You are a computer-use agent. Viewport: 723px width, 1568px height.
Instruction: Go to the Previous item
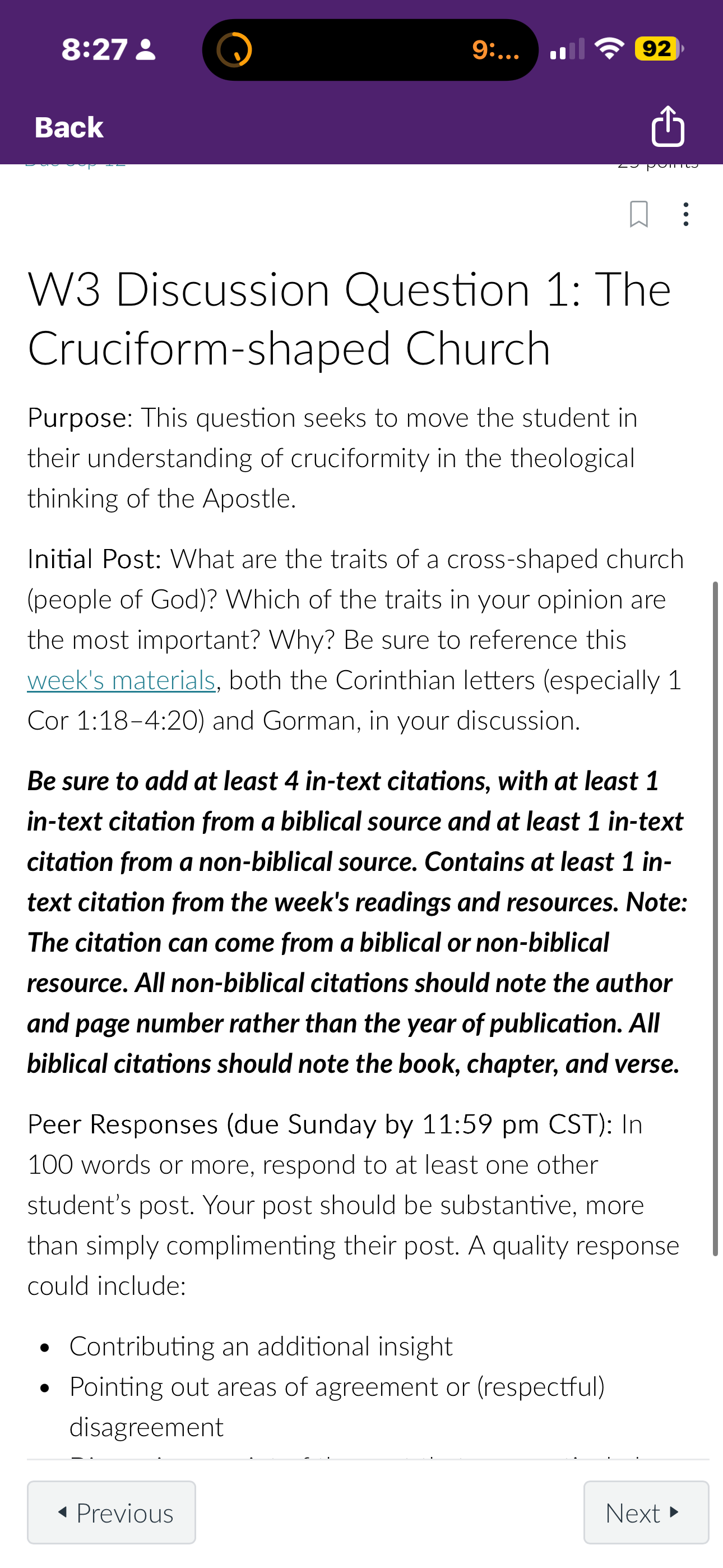coord(112,1512)
